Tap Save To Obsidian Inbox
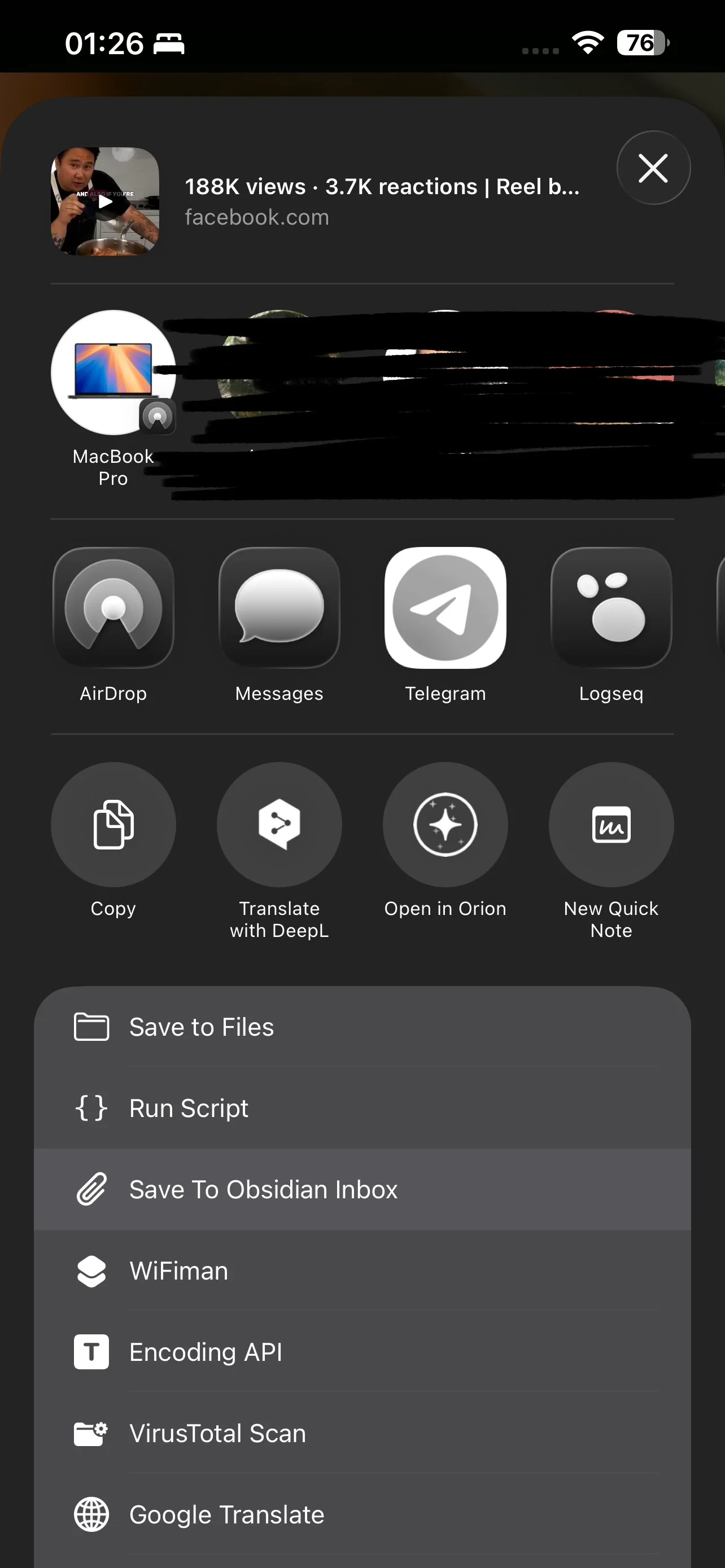This screenshot has width=725, height=1568. click(362, 1189)
